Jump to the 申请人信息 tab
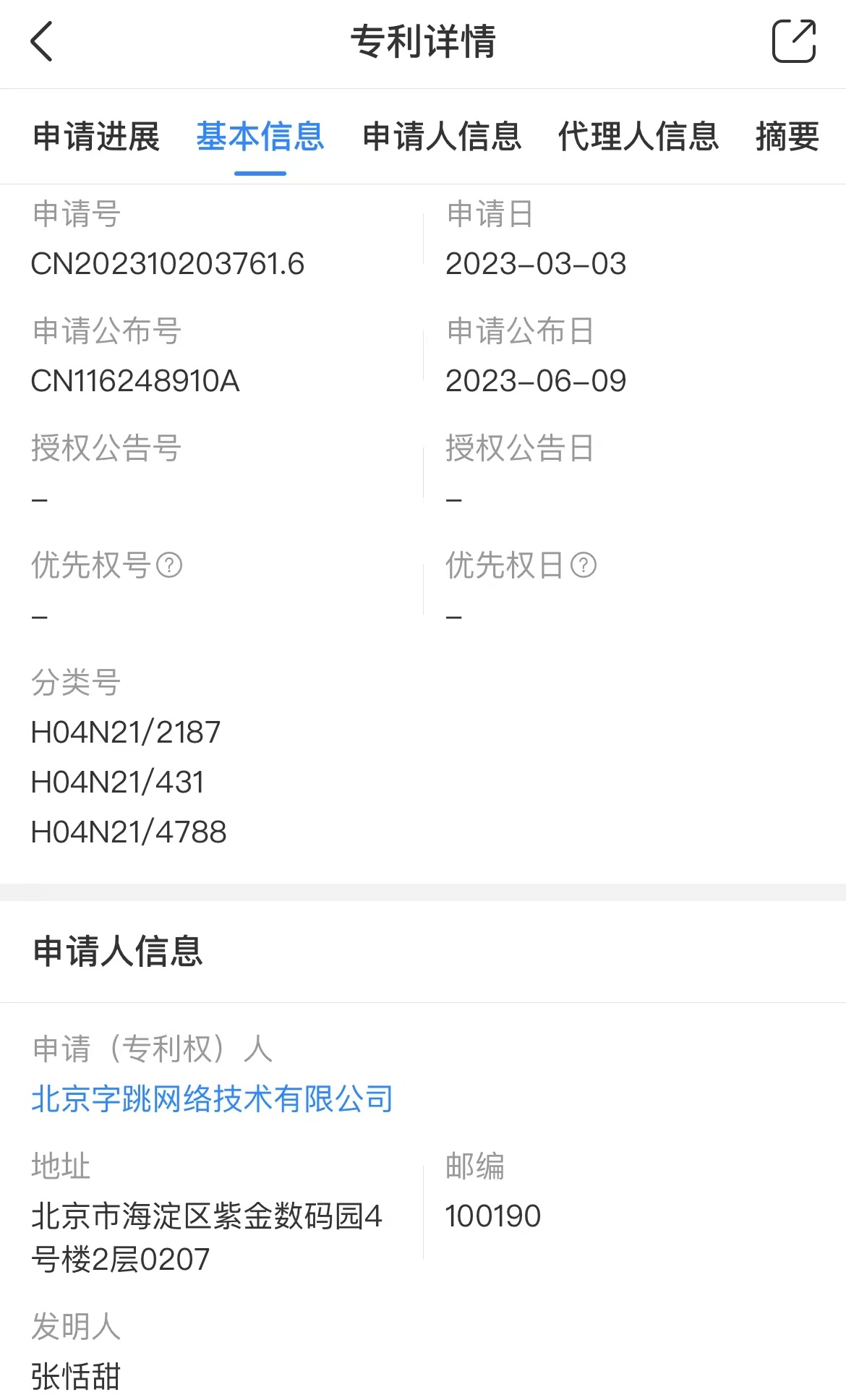The width and height of the screenshot is (846, 1400). [442, 137]
